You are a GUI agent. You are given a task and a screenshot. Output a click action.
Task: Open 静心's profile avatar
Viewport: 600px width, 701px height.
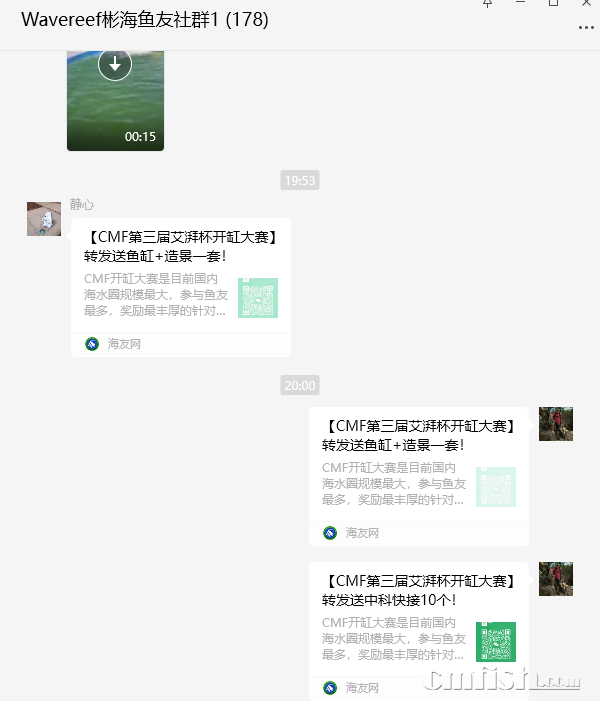(44, 218)
